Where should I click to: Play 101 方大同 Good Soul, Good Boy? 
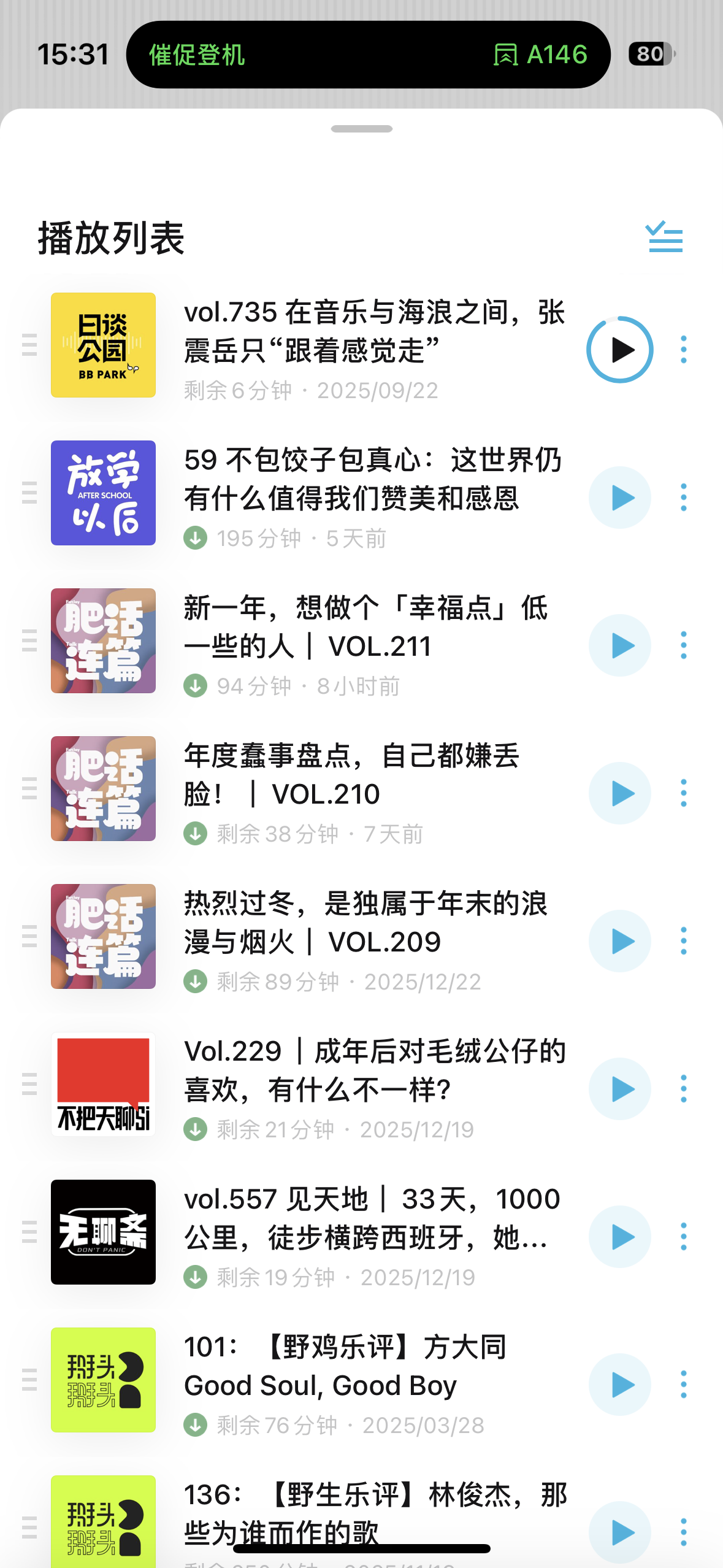[619, 1385]
